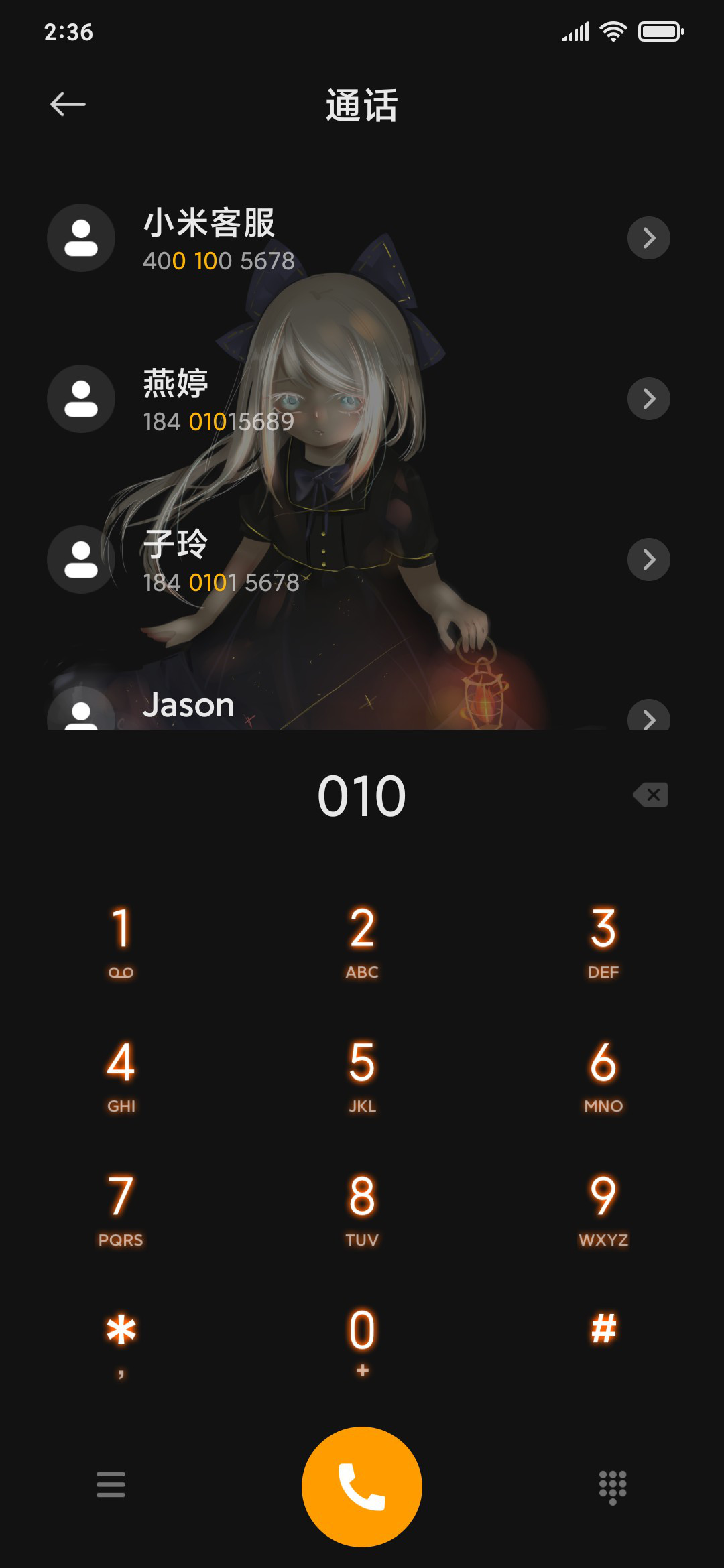Open details chevron for 小米客服
The image size is (724, 1568).
pyautogui.click(x=648, y=238)
